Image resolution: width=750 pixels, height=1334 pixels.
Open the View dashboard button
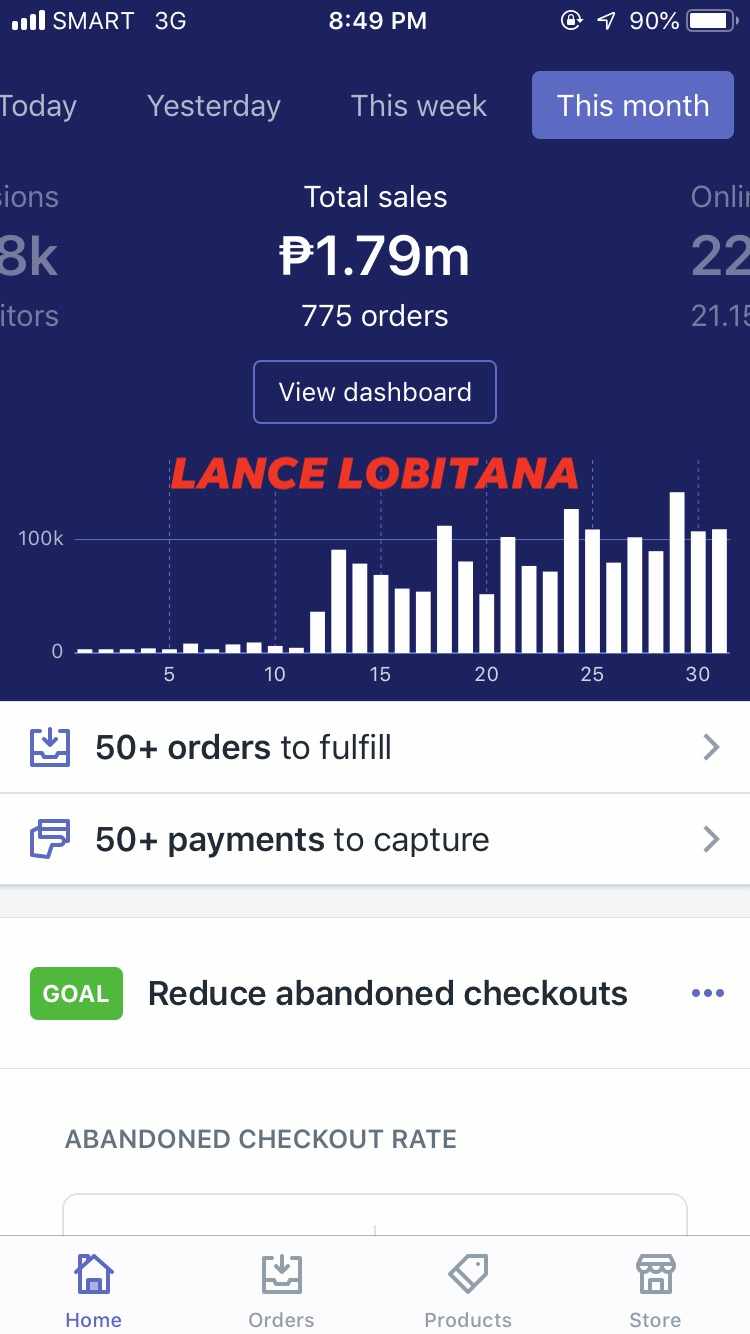coord(375,392)
